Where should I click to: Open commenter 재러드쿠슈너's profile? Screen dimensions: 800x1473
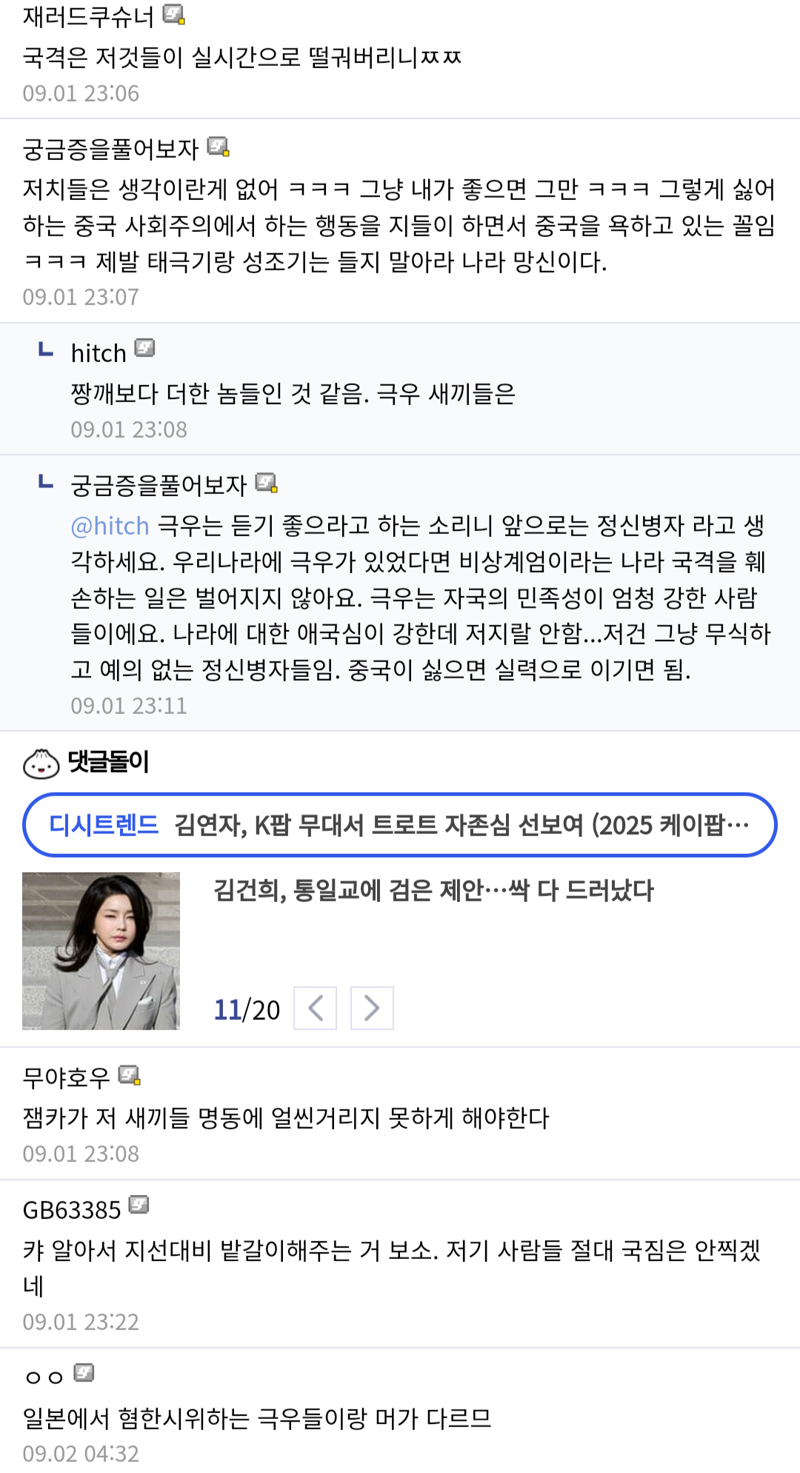point(89,16)
